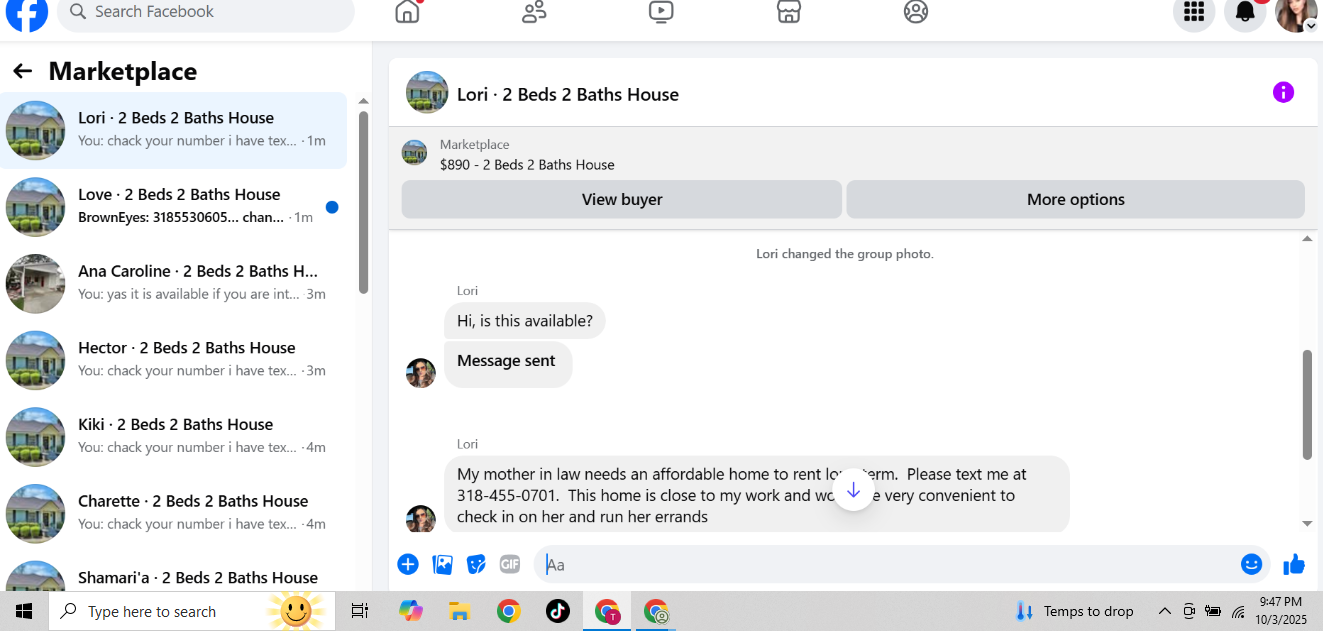The height and width of the screenshot is (631, 1323).
Task: Open the notifications bell
Action: point(1245,12)
